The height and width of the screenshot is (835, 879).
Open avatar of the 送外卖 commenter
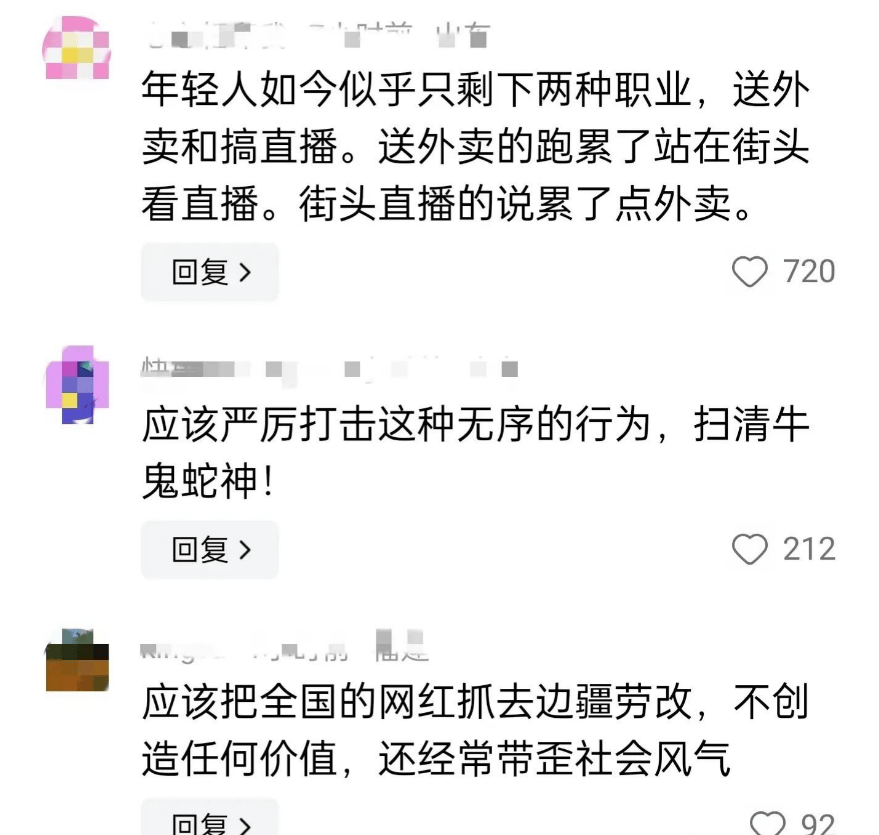[77, 47]
